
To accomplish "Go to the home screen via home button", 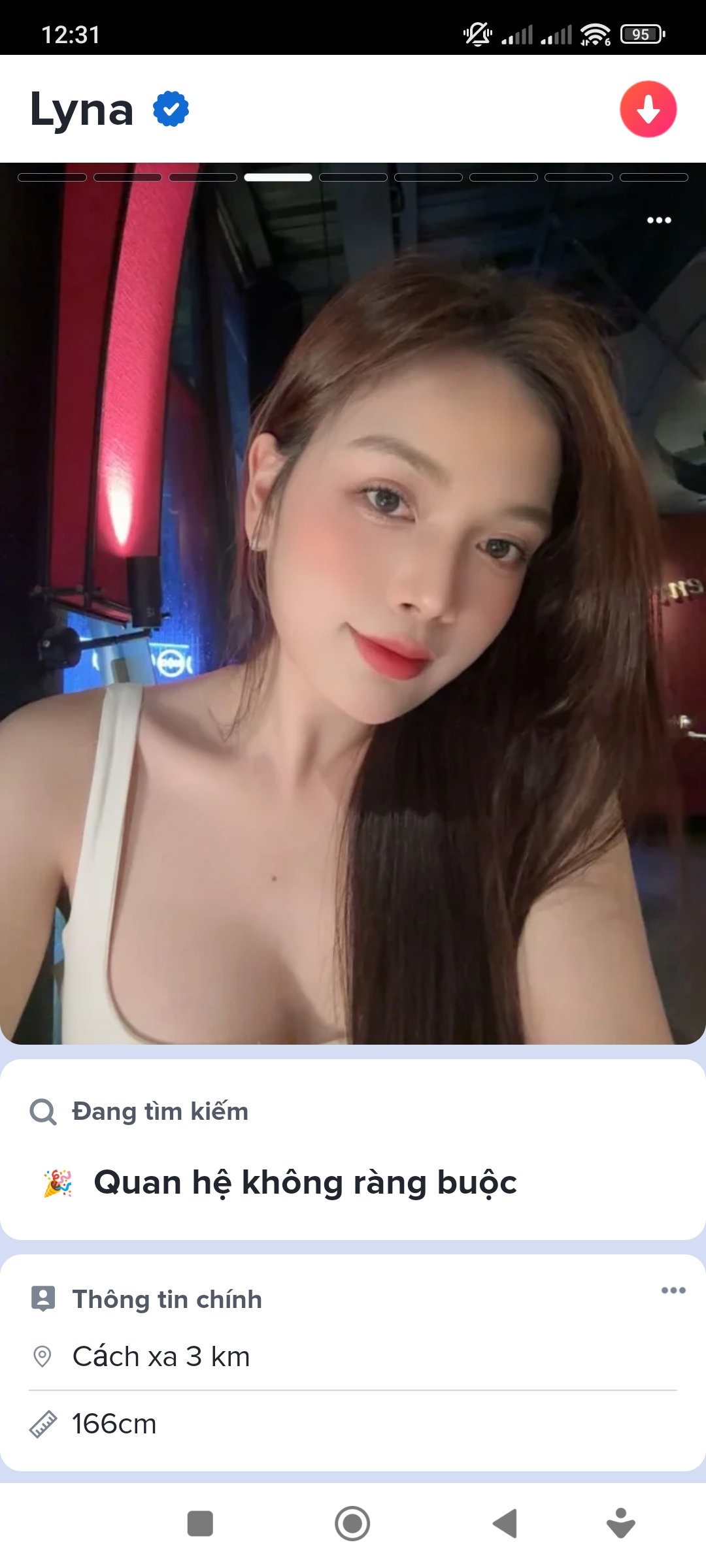I will (352, 1524).
